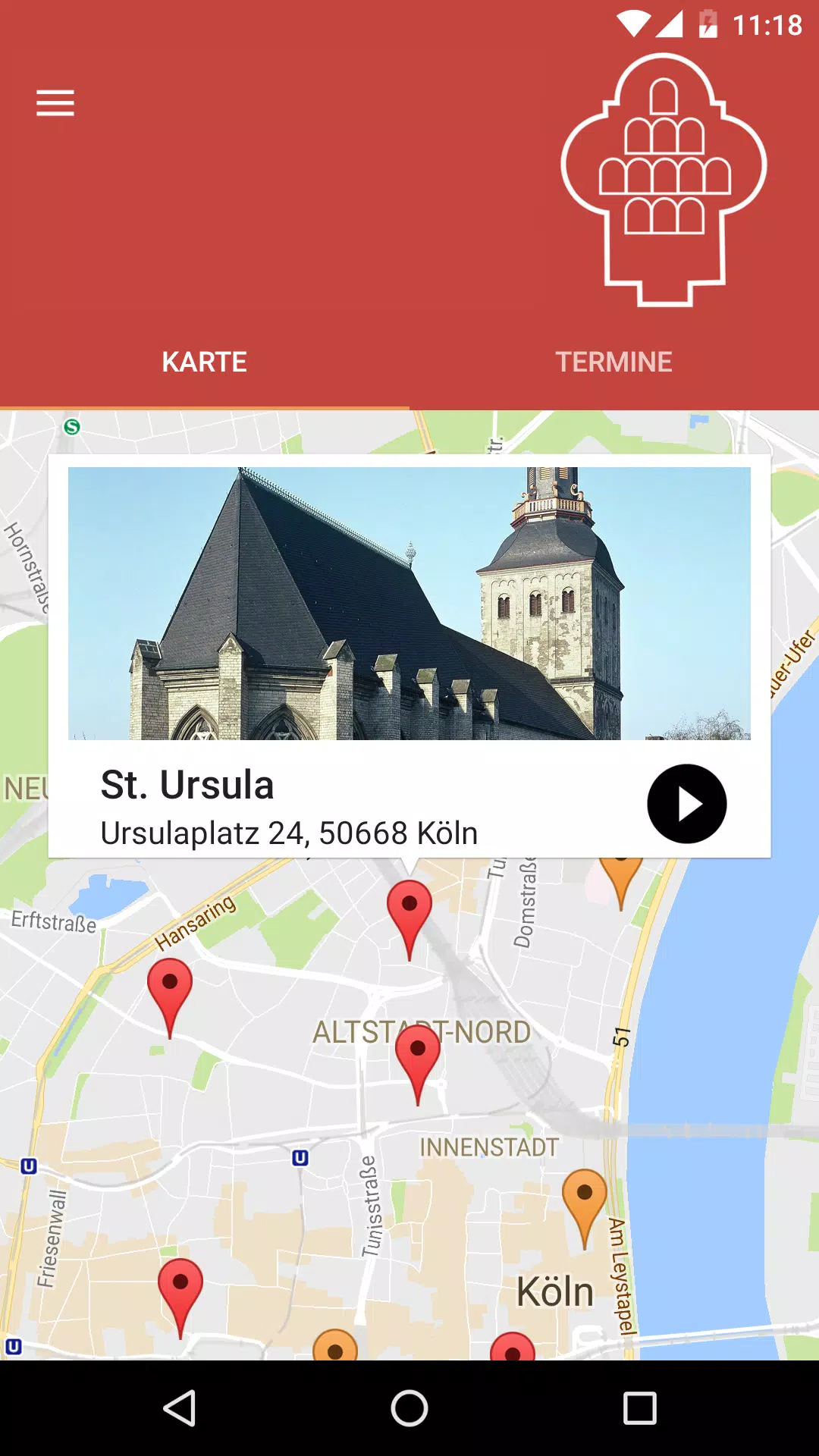Open the hamburger drawer menu

[x=55, y=103]
